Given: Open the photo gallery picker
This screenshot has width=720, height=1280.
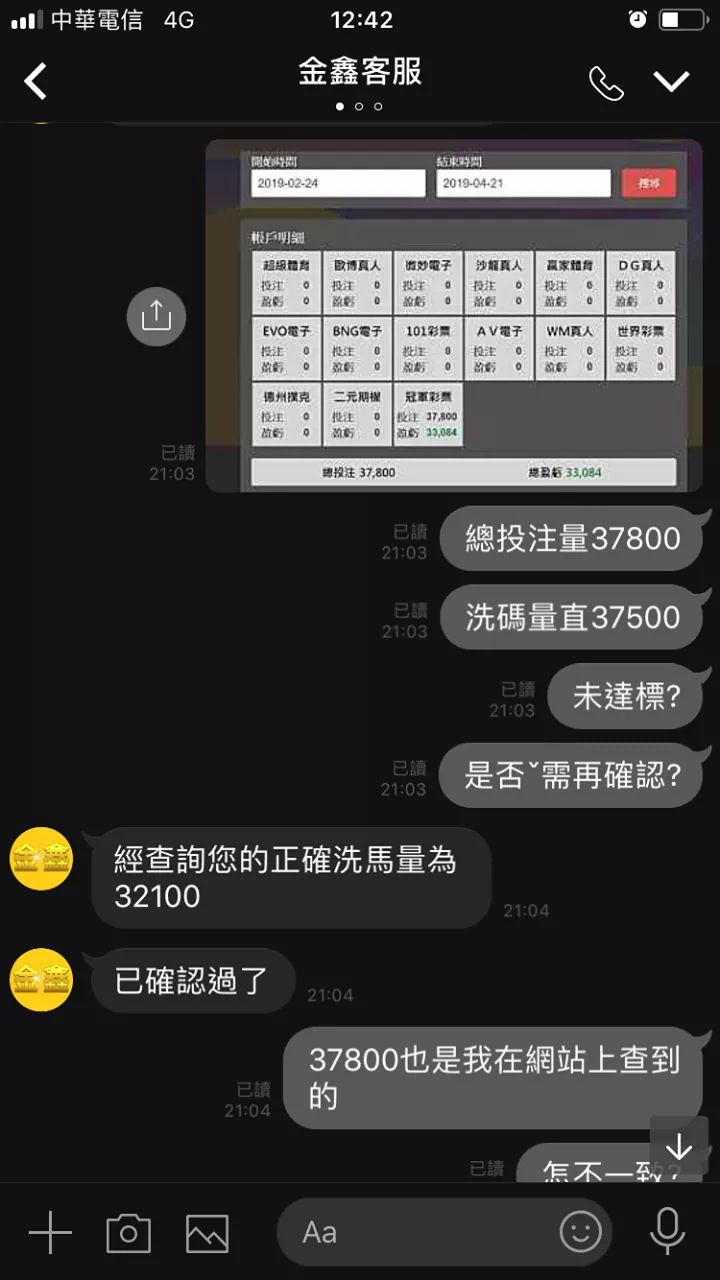Looking at the screenshot, I should 207,1232.
